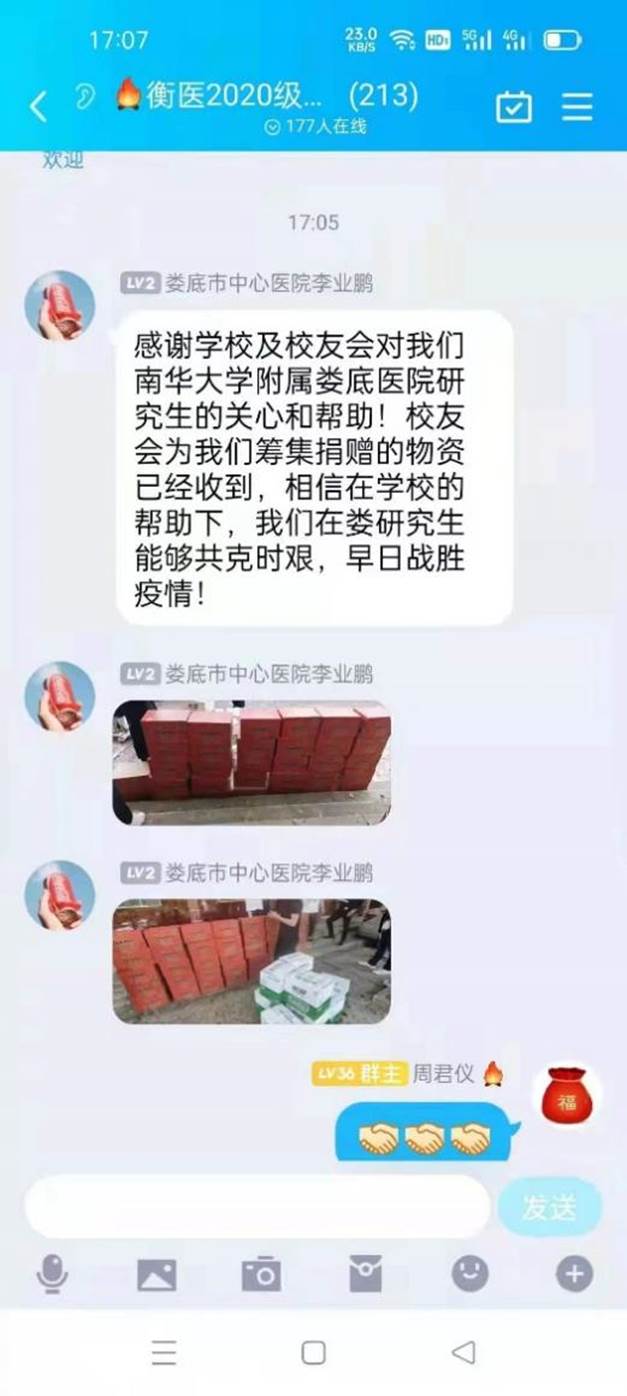Open the image gallery picker
The width and height of the screenshot is (627, 1396).
pos(156,1274)
